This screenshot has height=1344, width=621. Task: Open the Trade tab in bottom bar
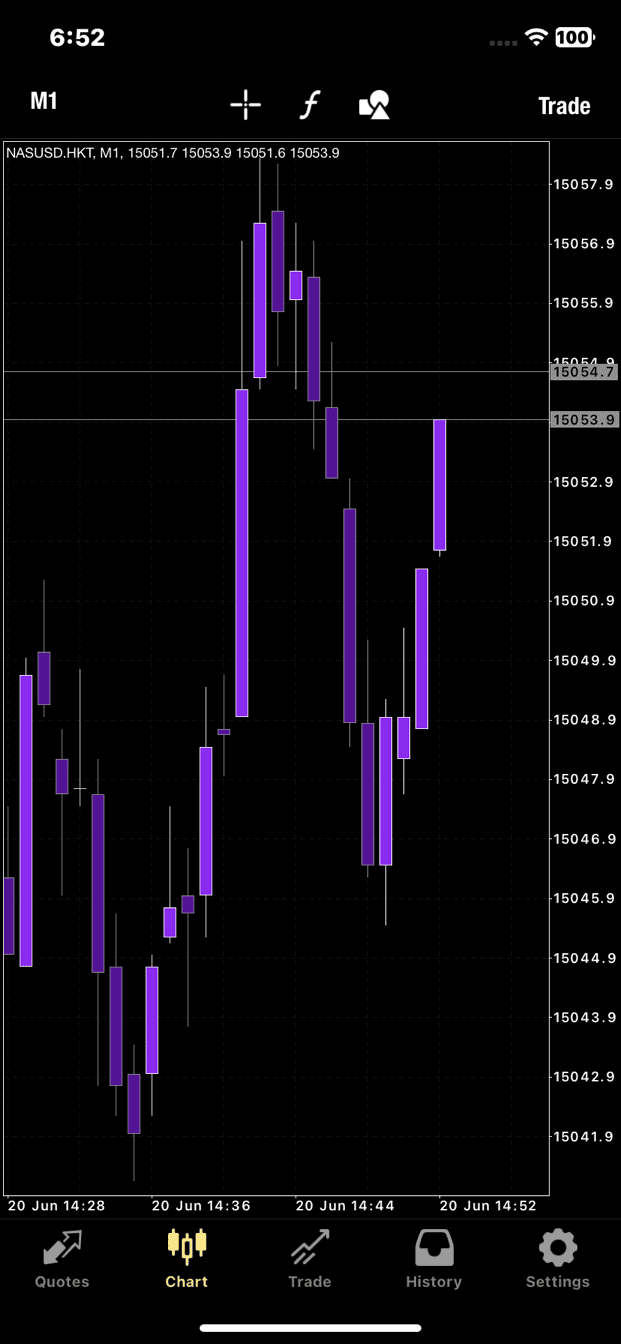tap(310, 1260)
